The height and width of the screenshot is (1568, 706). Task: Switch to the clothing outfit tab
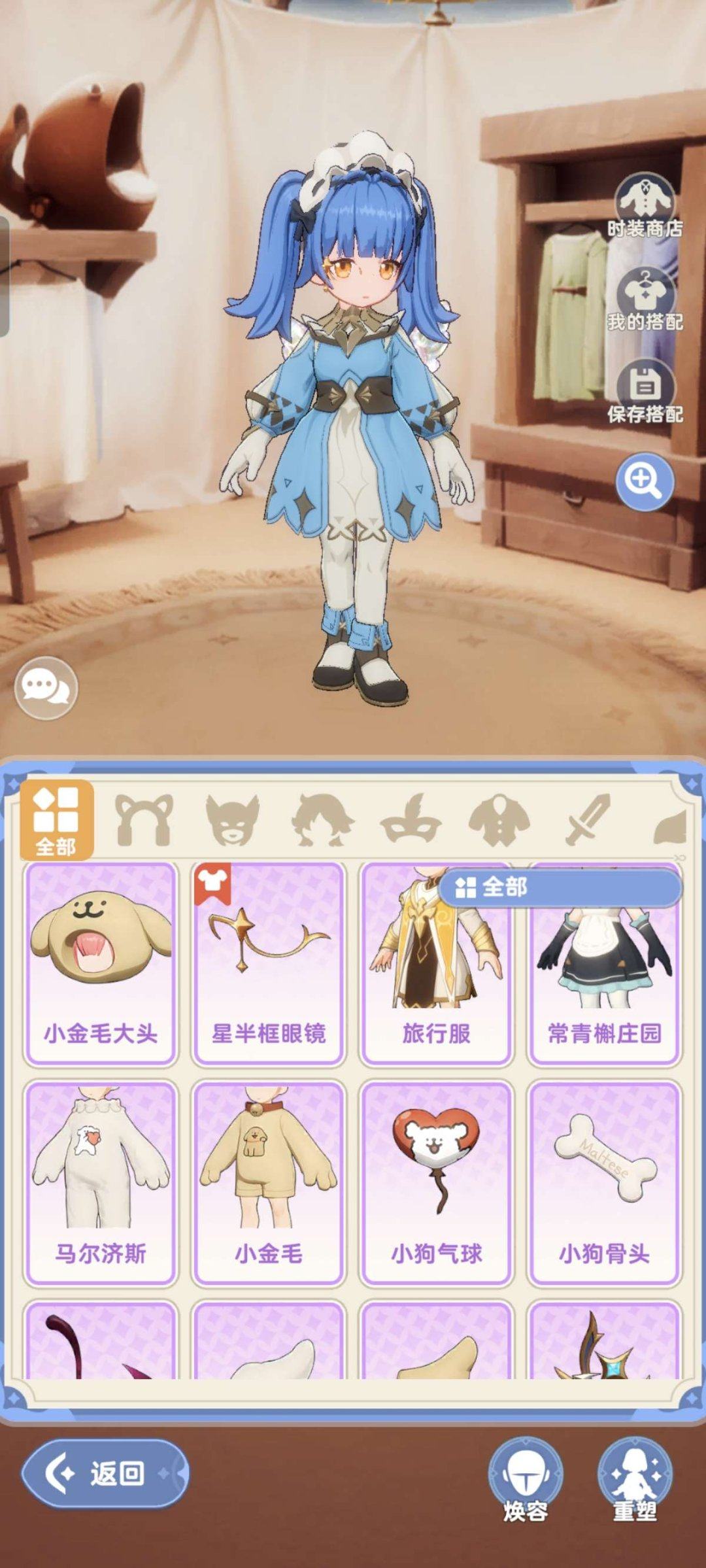(x=499, y=820)
